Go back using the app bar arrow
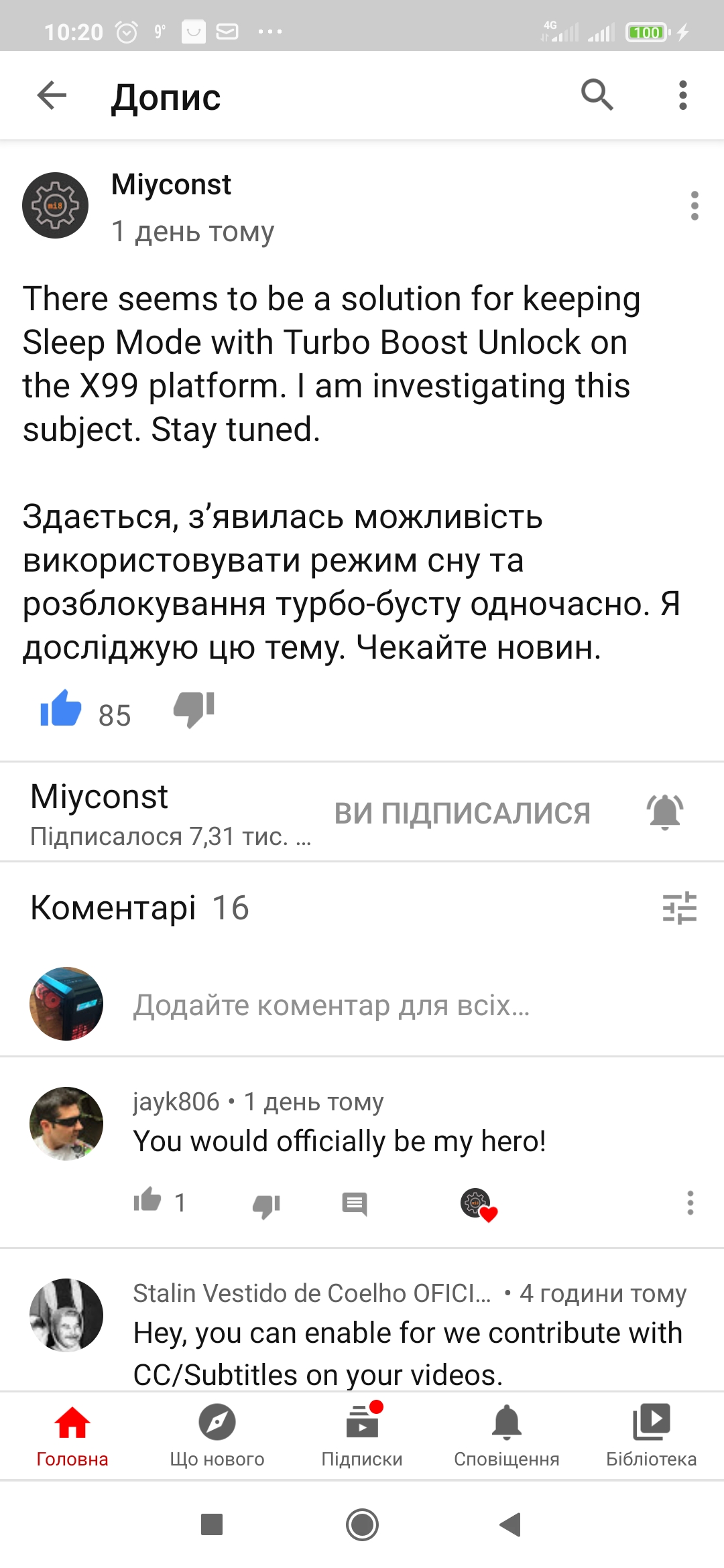 [x=52, y=95]
